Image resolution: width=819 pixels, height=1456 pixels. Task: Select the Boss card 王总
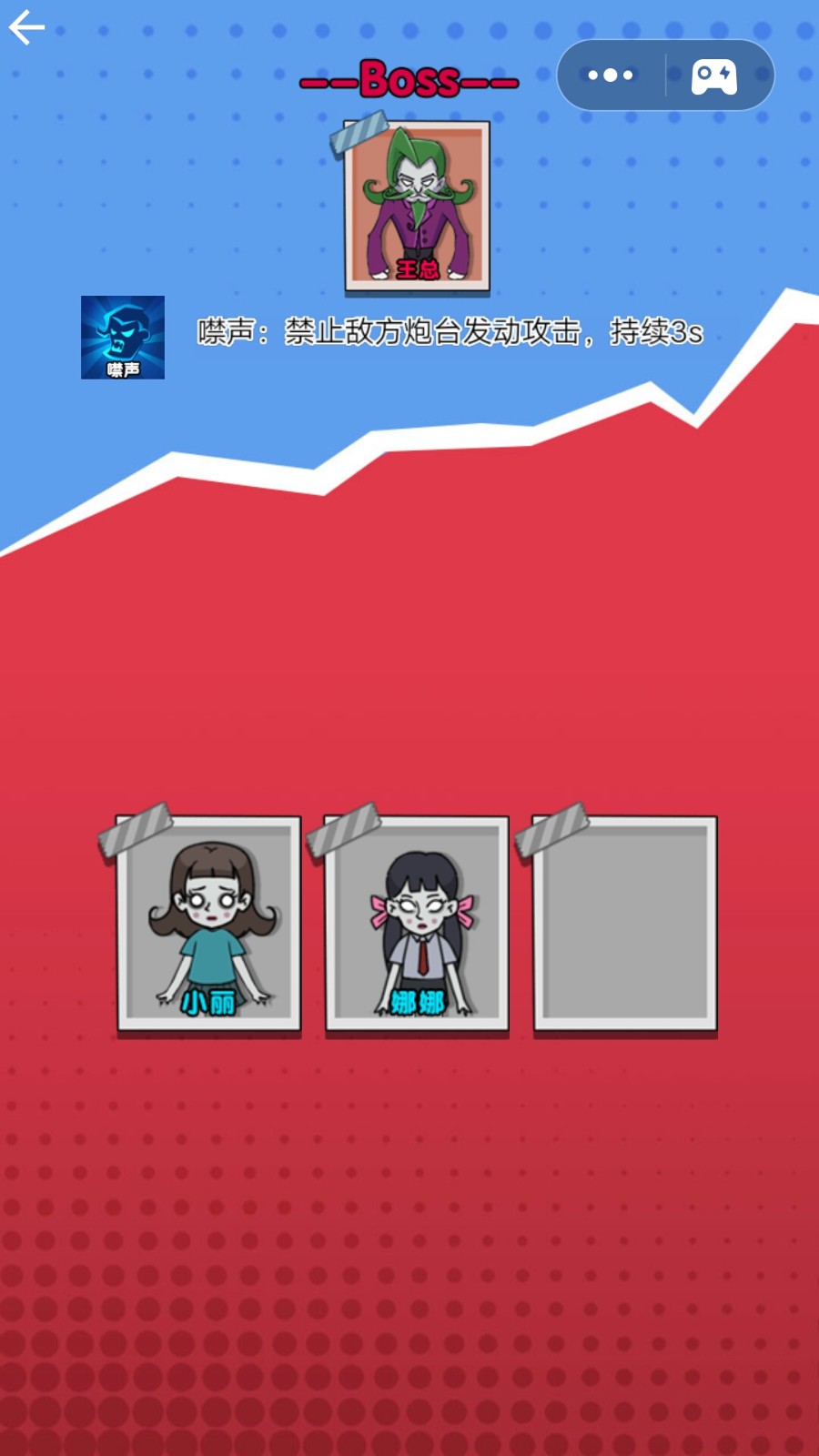(417, 206)
